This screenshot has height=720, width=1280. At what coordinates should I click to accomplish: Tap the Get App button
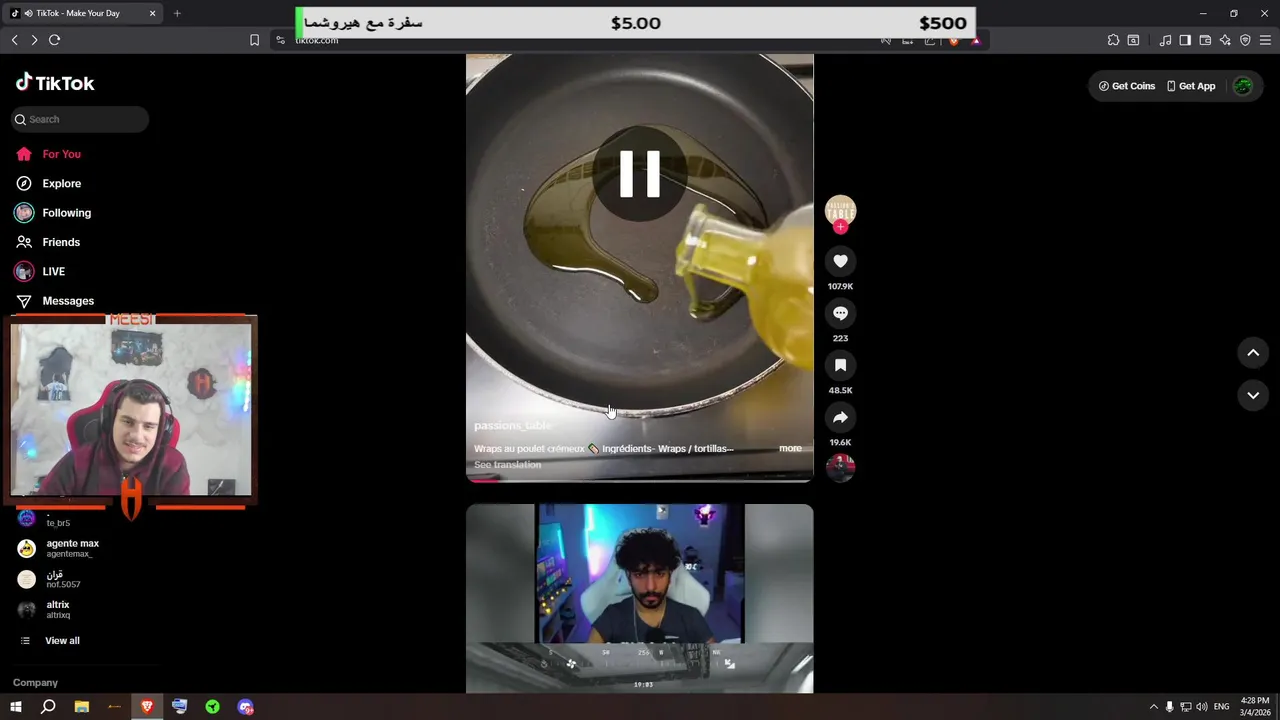pyautogui.click(x=1191, y=86)
